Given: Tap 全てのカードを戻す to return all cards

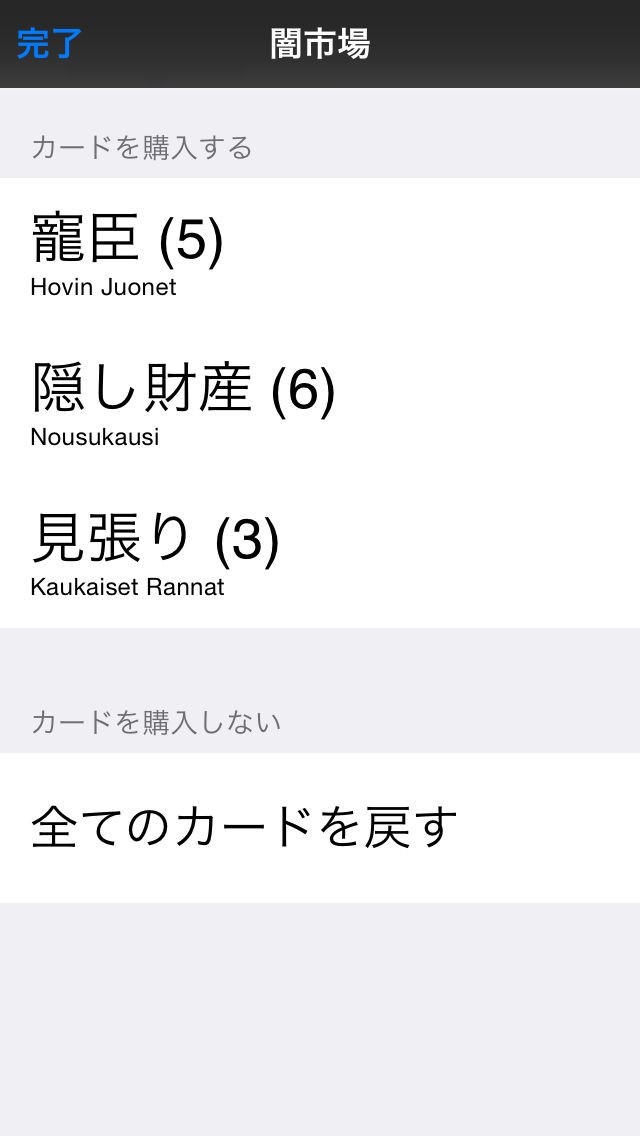Looking at the screenshot, I should click(x=320, y=828).
